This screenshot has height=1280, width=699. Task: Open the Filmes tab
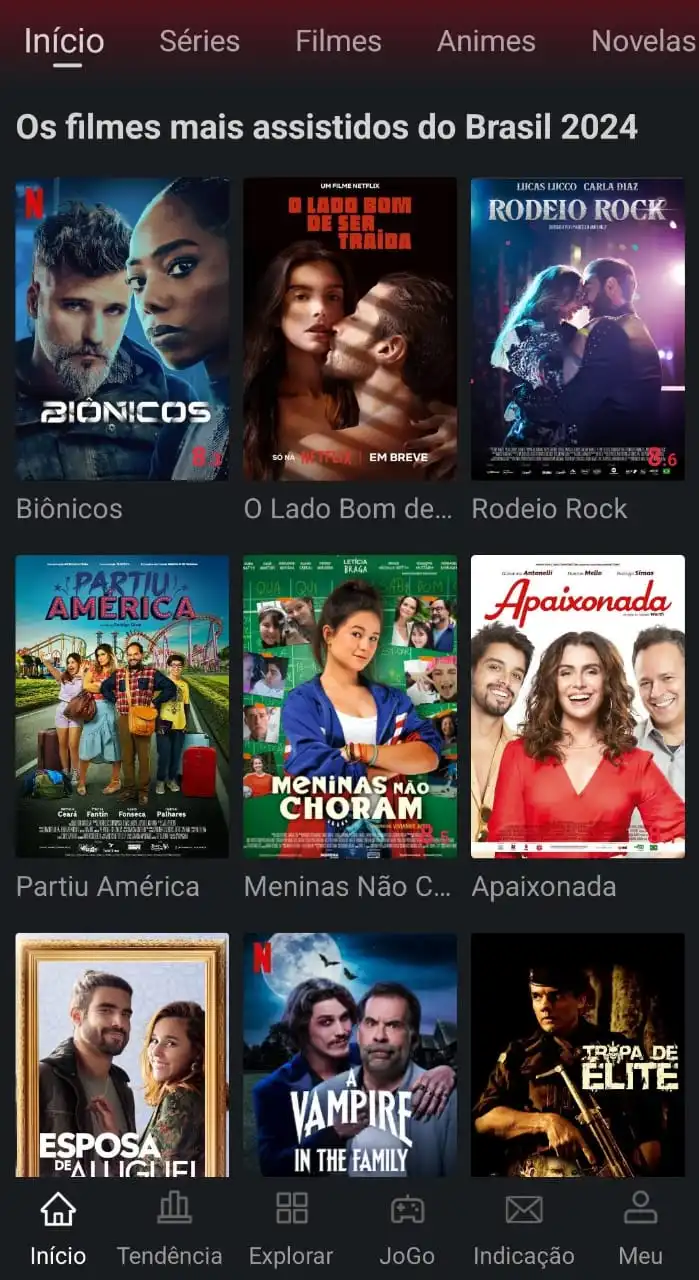click(x=338, y=41)
